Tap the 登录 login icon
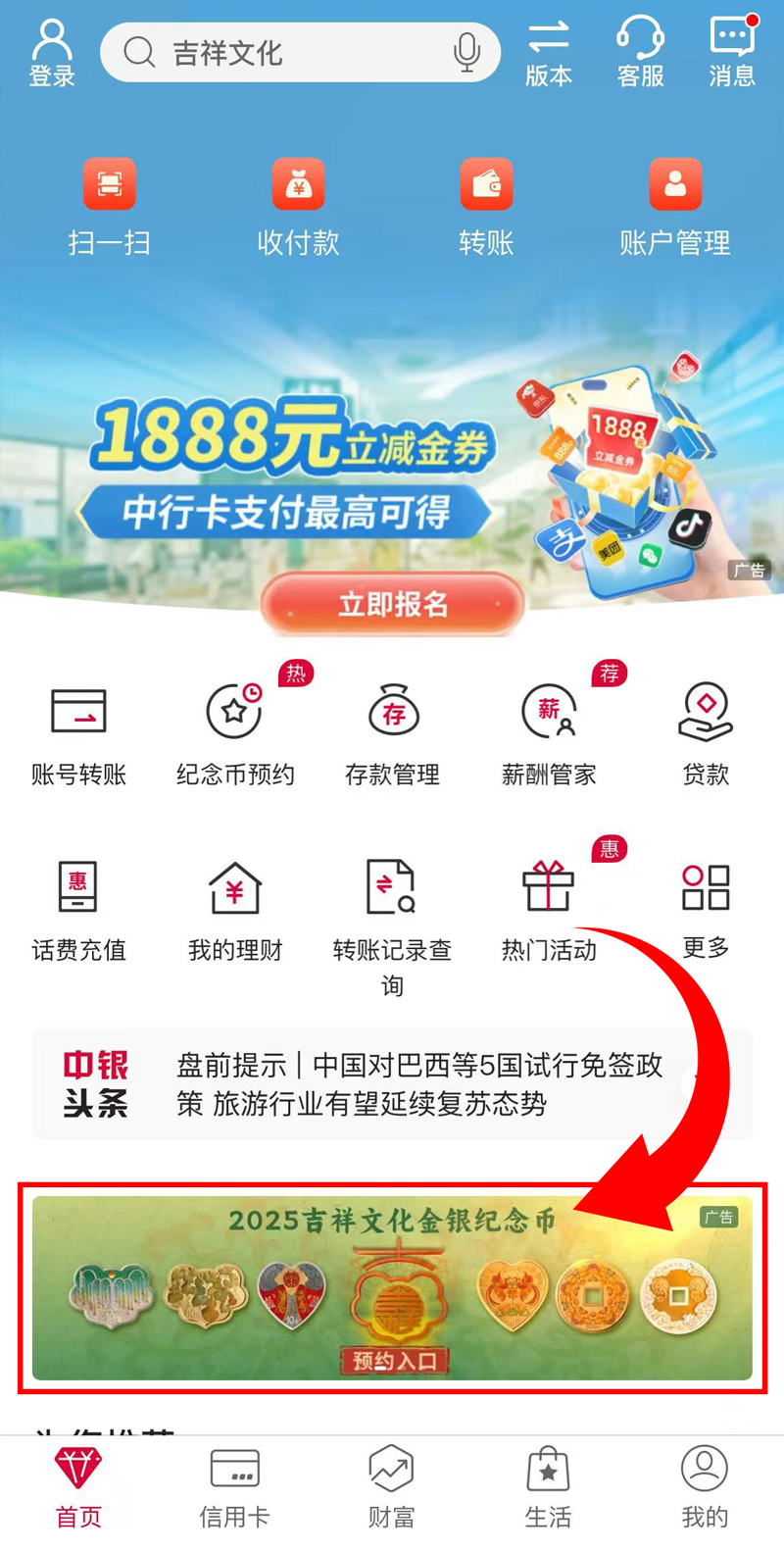This screenshot has width=784, height=1551. [x=51, y=53]
